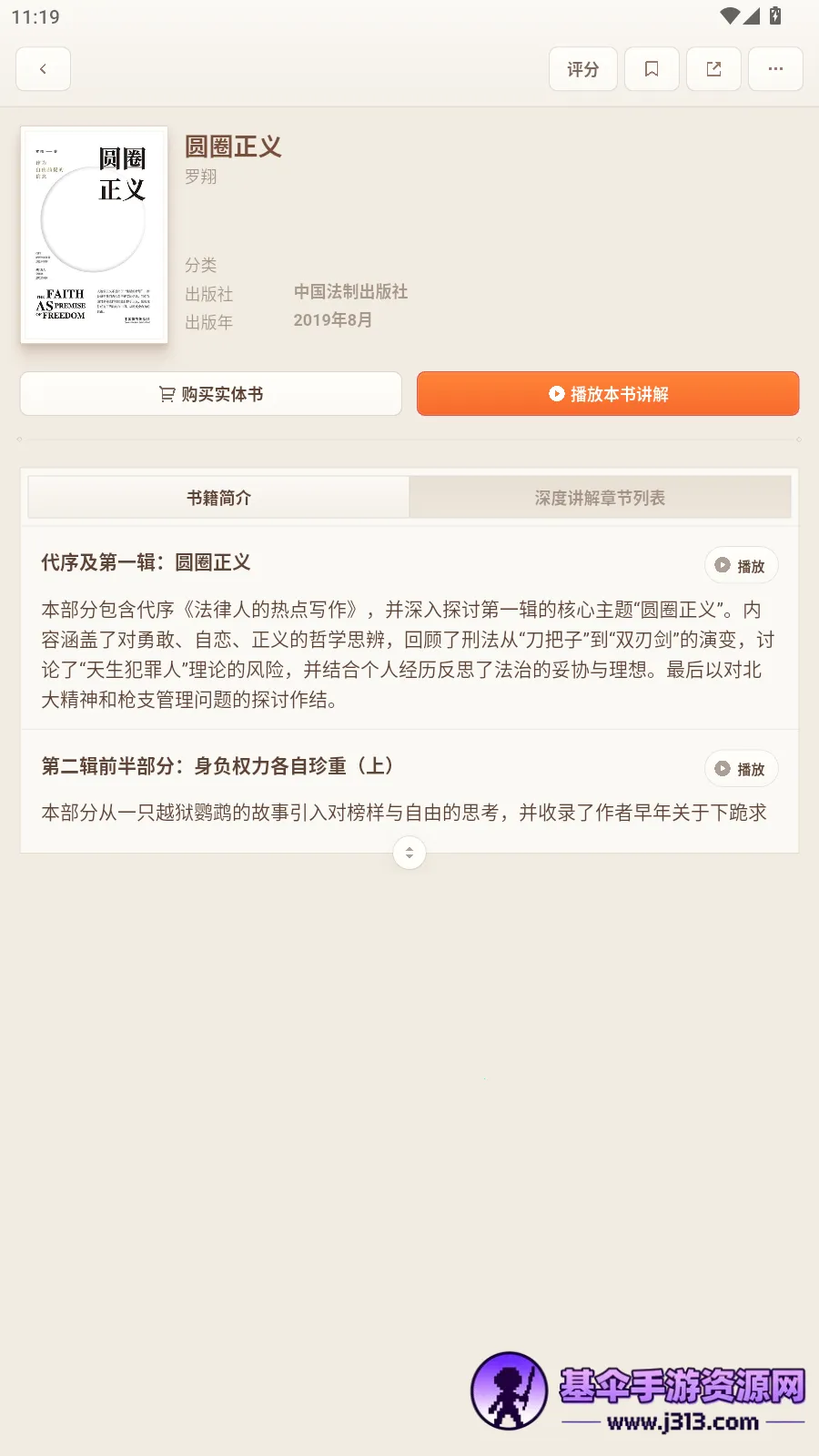Open the 评分 rating dialog
The height and width of the screenshot is (1456, 819).
tap(582, 68)
